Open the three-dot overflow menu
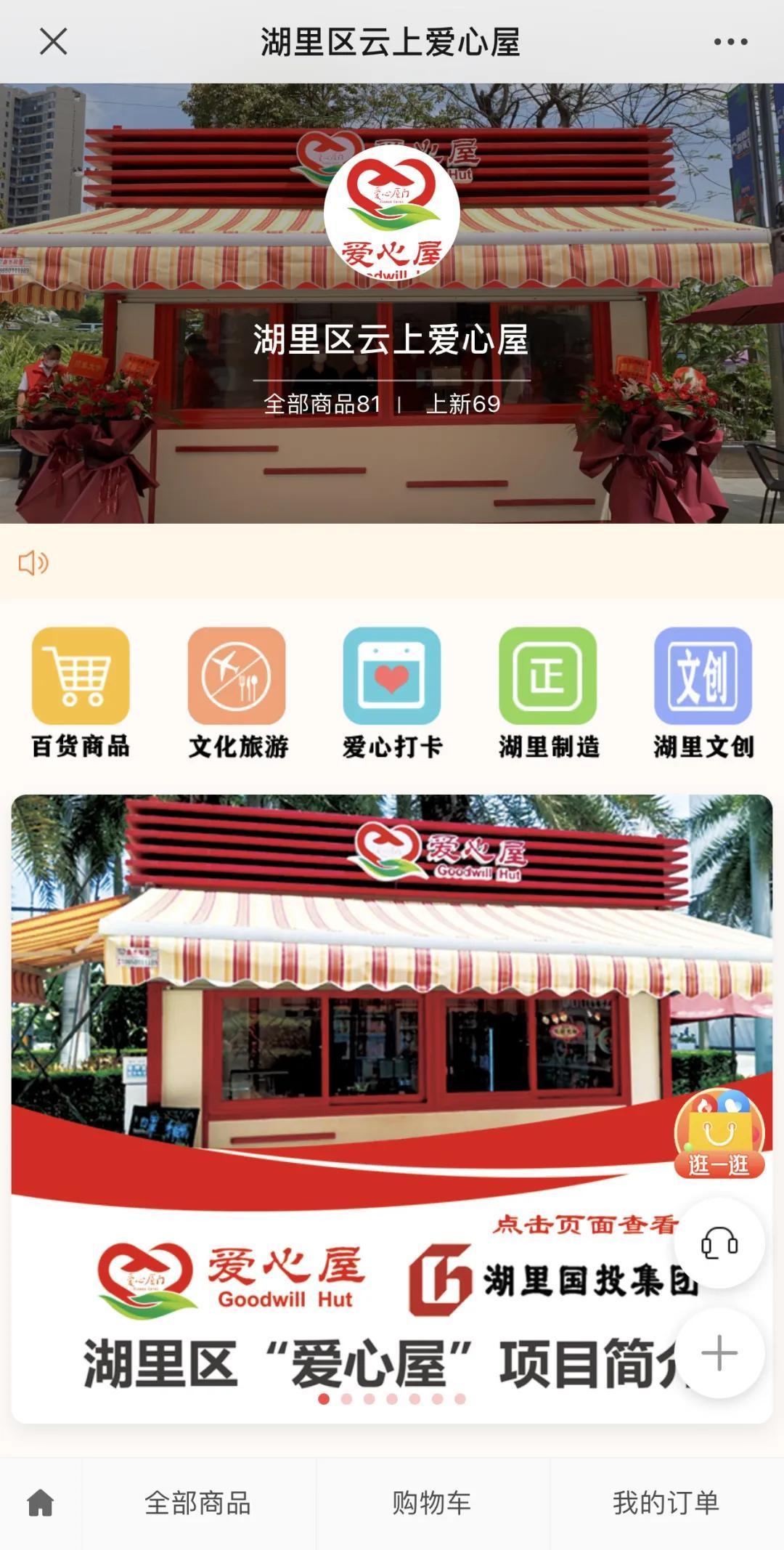 [x=730, y=41]
